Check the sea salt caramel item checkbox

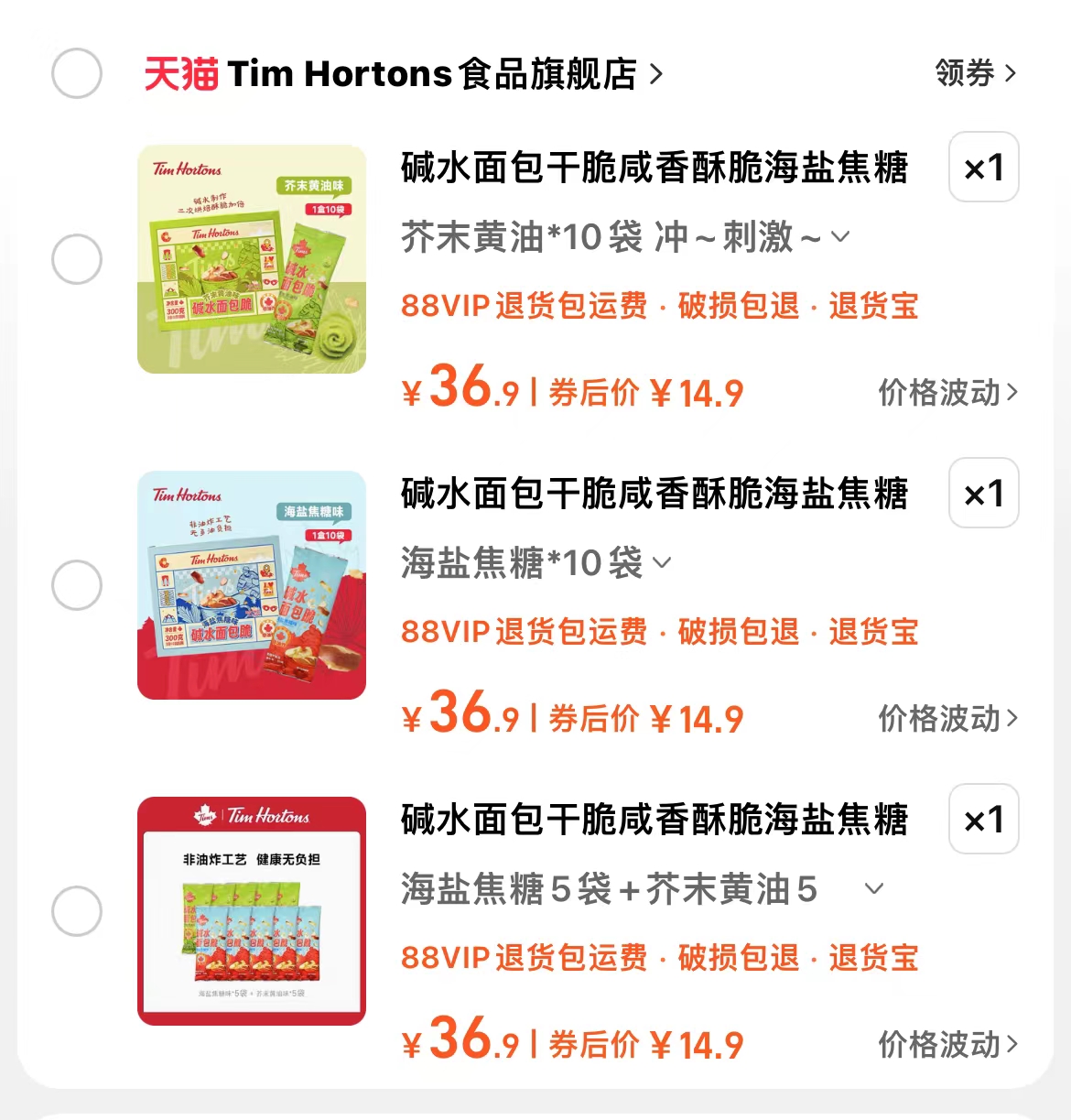tap(77, 584)
